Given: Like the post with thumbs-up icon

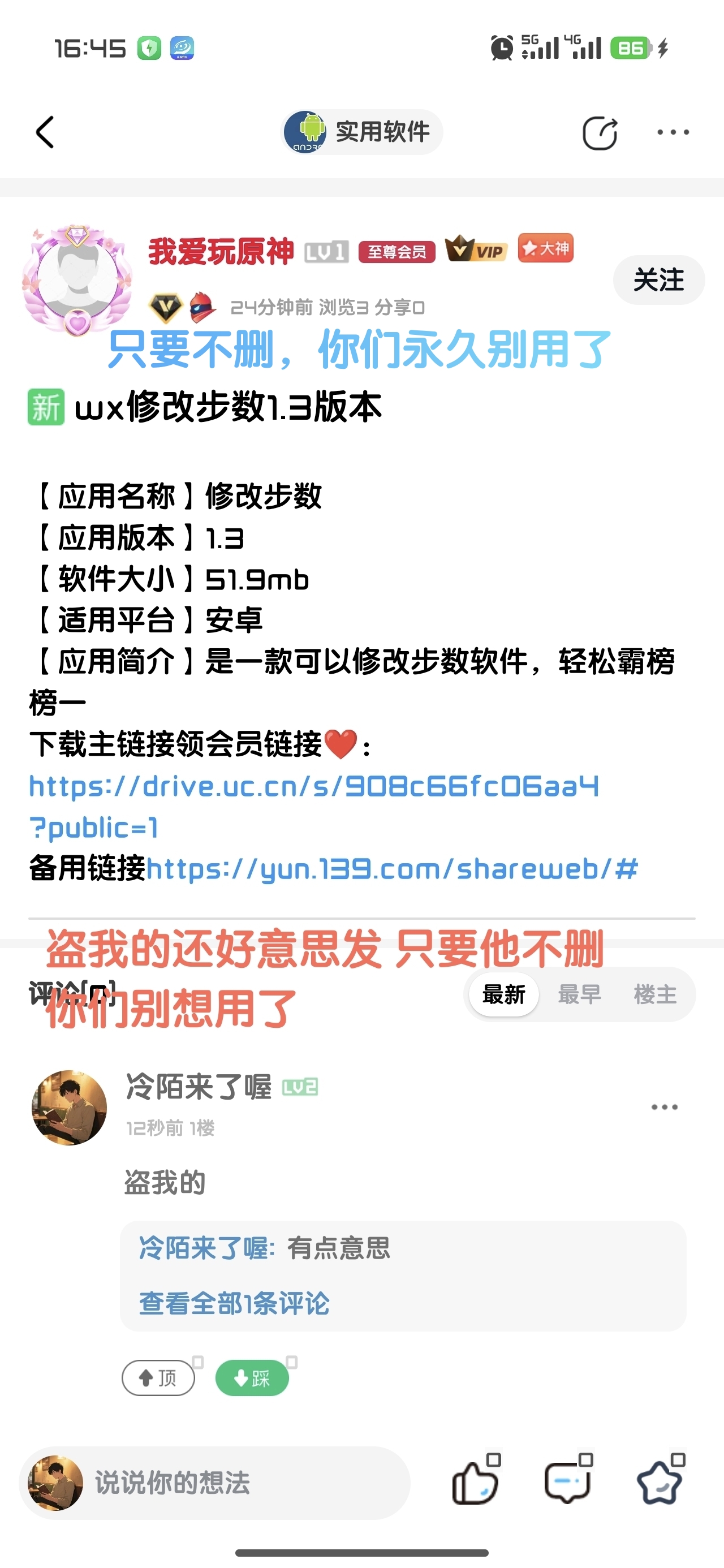Looking at the screenshot, I should pos(476,1483).
